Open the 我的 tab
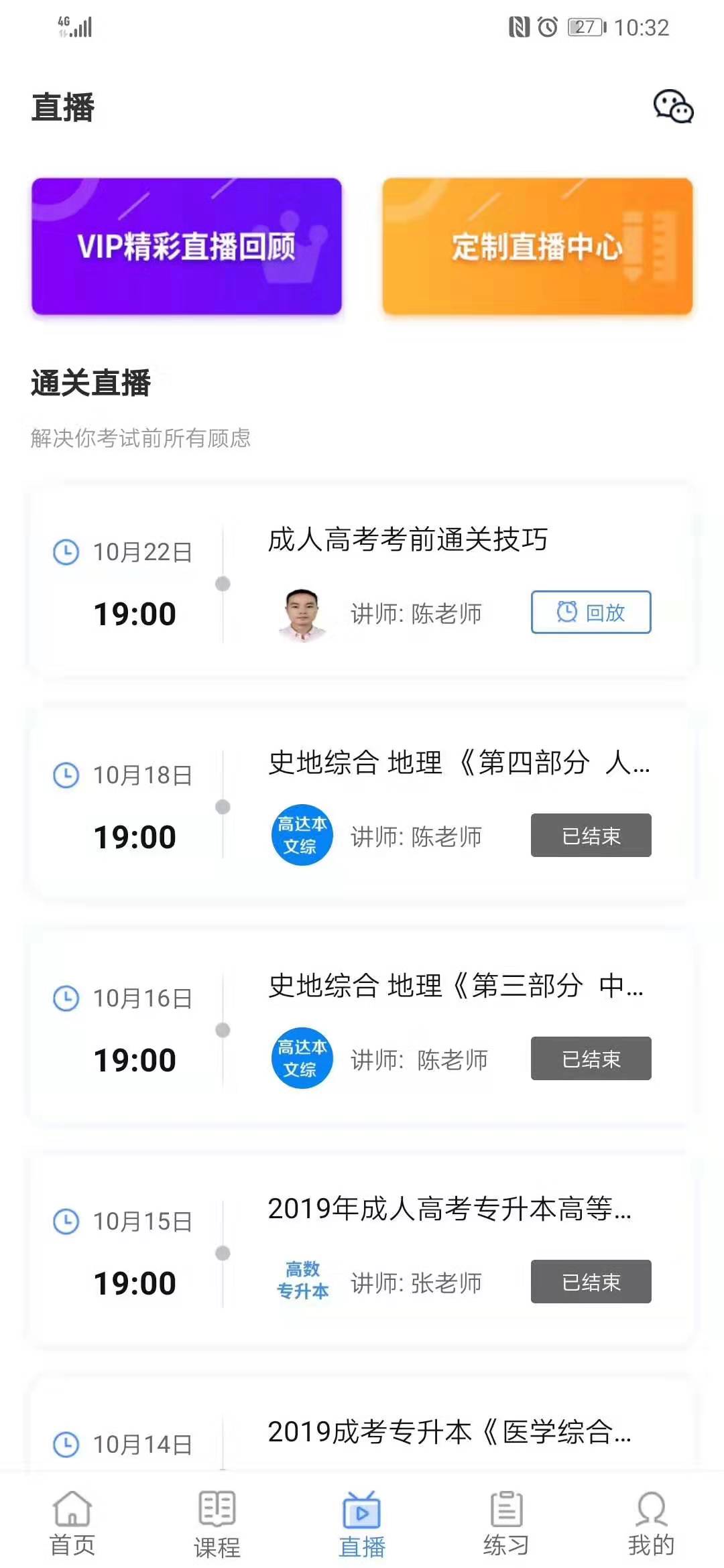This screenshot has width=724, height=1568. [651, 1524]
